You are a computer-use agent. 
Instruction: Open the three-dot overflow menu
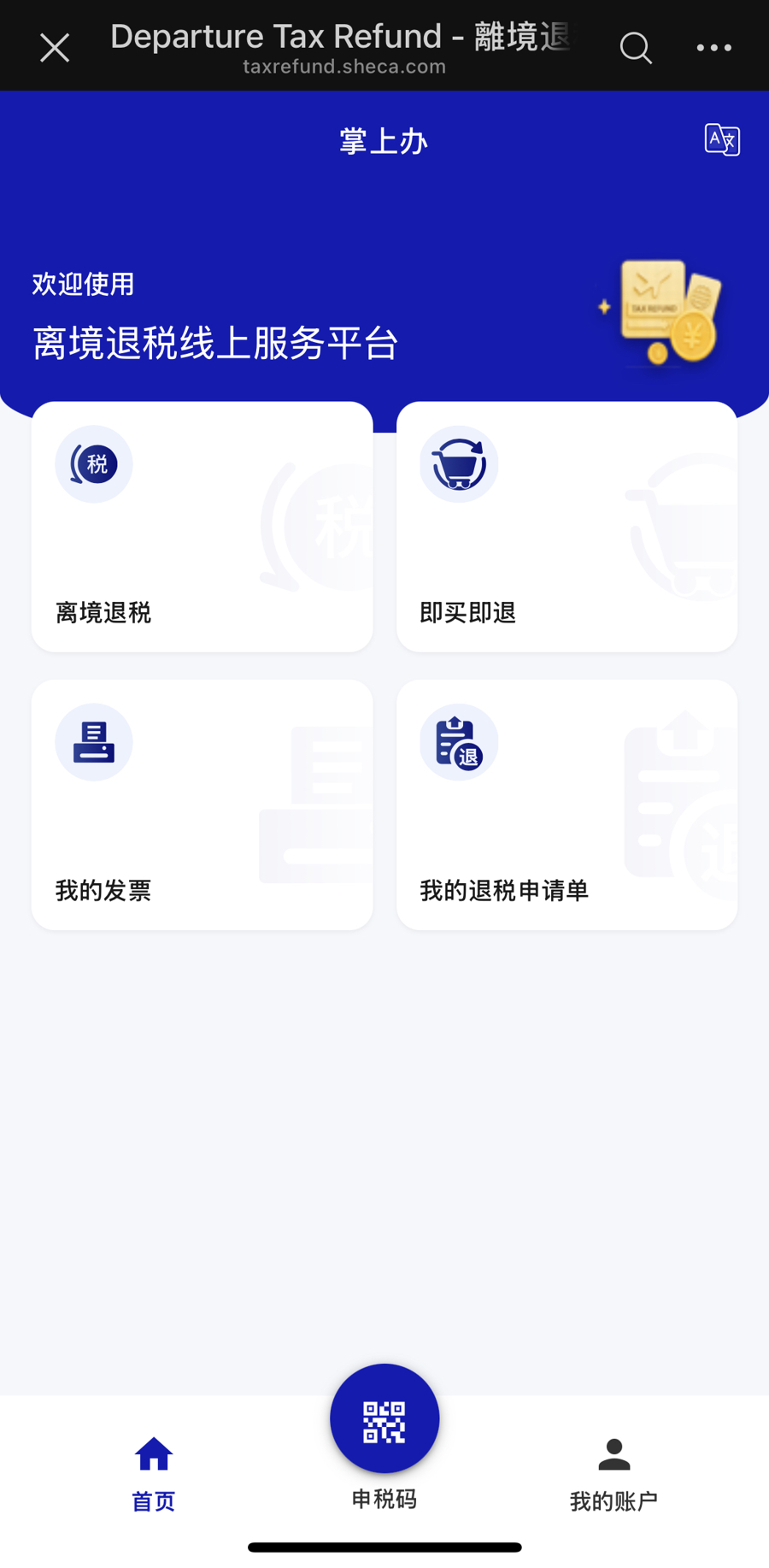tap(713, 48)
